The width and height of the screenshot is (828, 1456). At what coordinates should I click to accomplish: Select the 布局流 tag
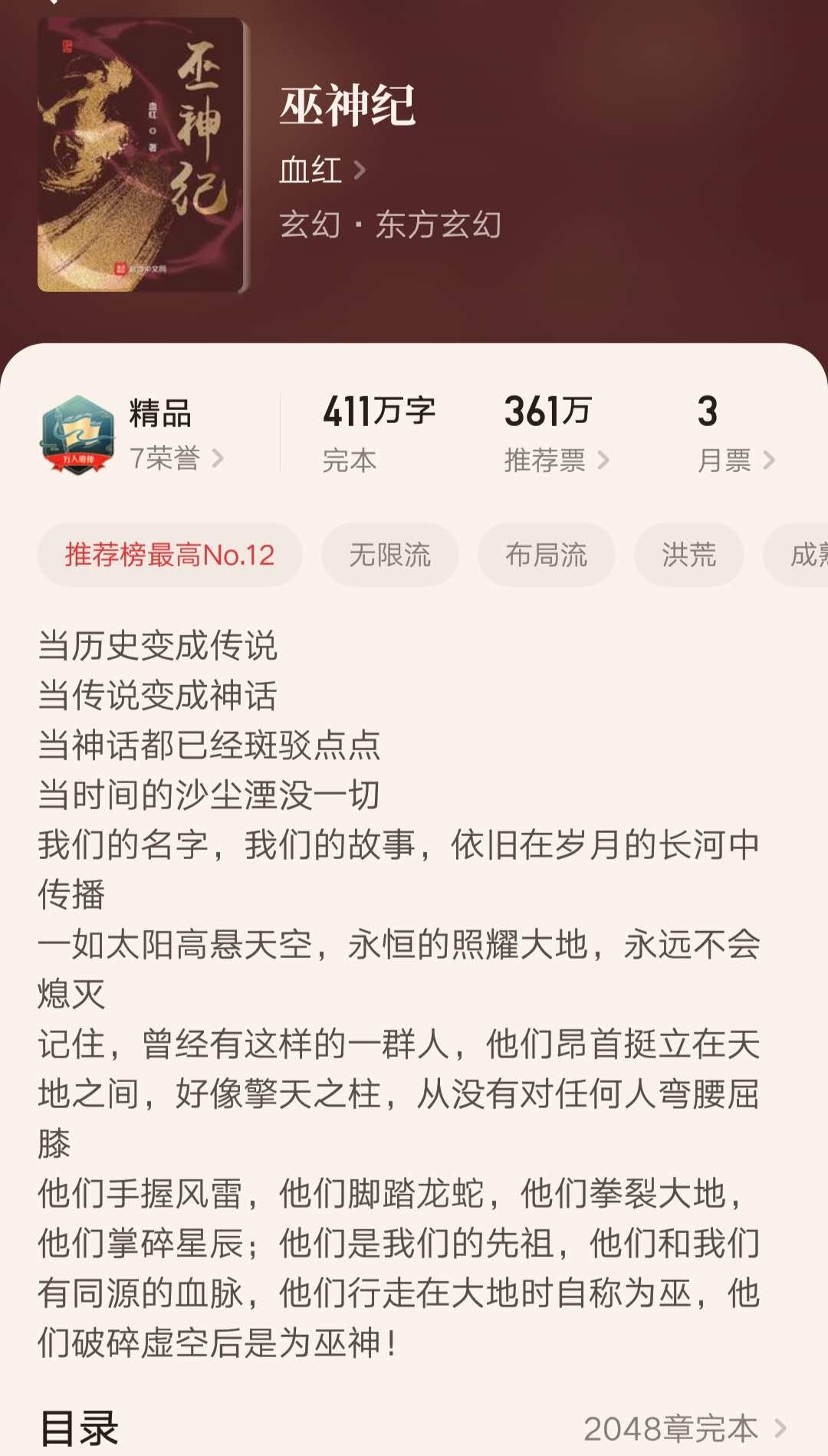546,555
